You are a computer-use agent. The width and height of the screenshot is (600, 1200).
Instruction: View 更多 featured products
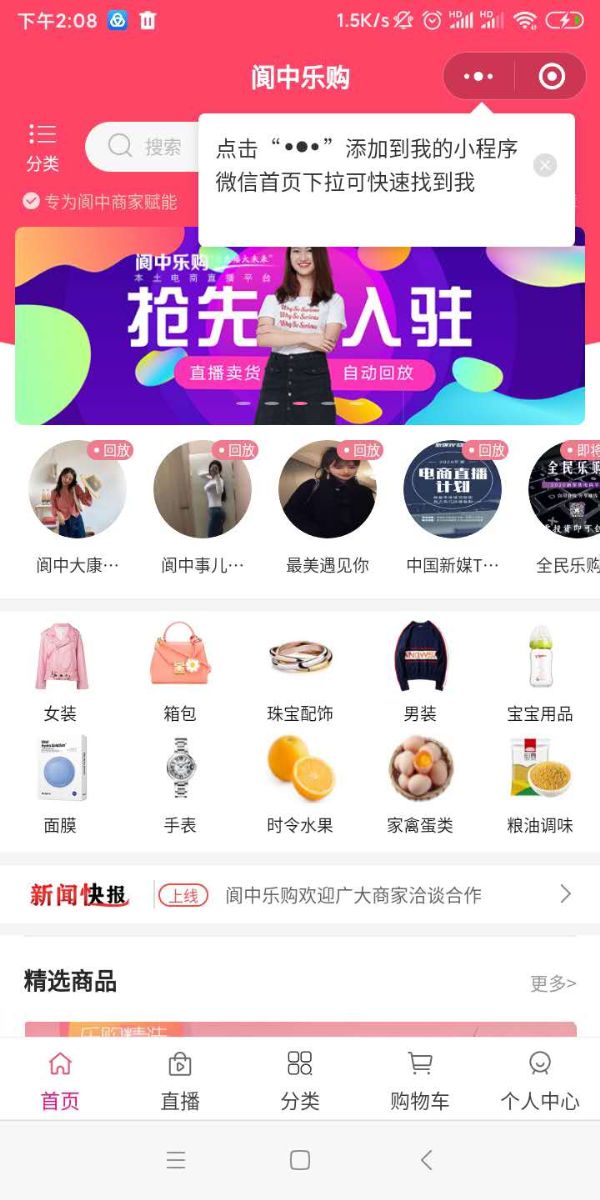[x=553, y=983]
